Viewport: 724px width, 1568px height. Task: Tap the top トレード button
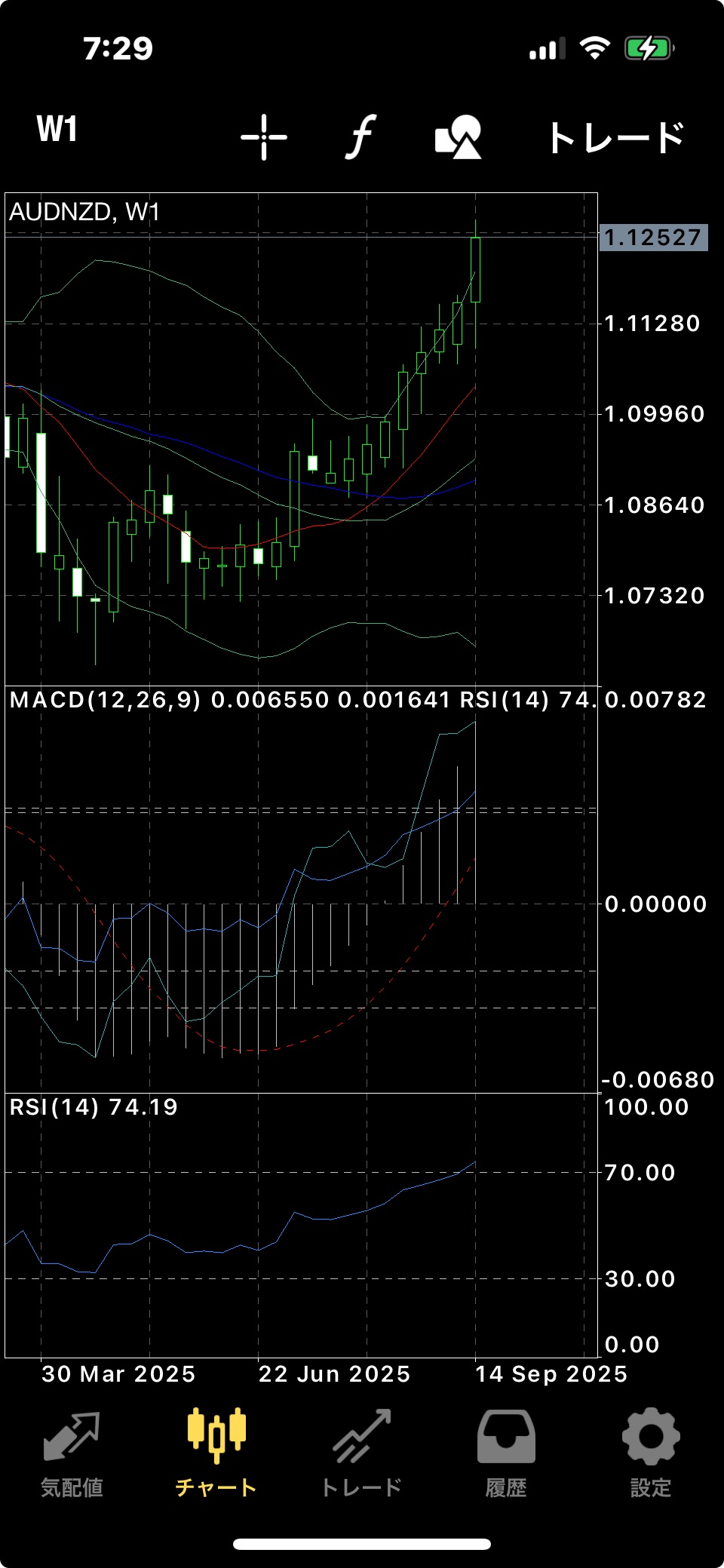[615, 137]
